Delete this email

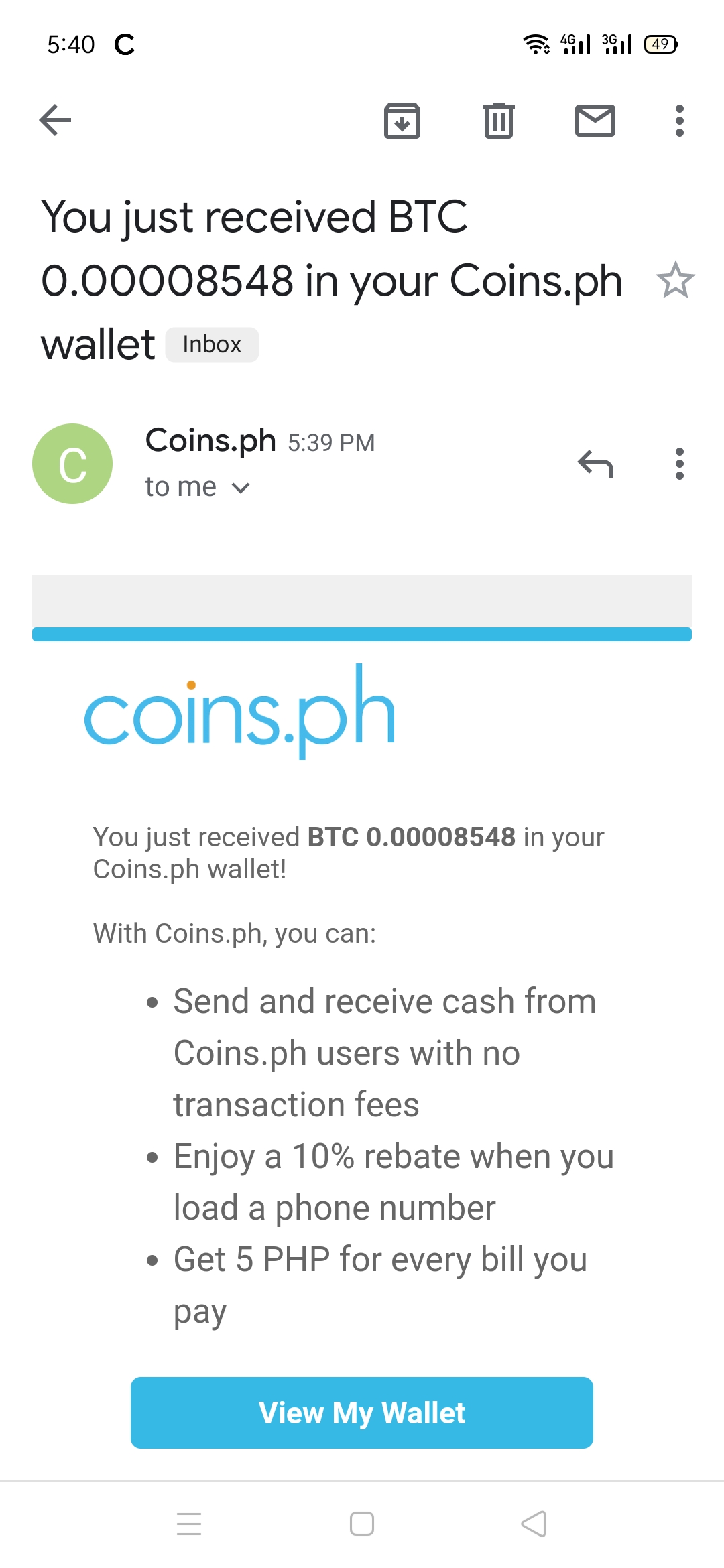point(498,121)
